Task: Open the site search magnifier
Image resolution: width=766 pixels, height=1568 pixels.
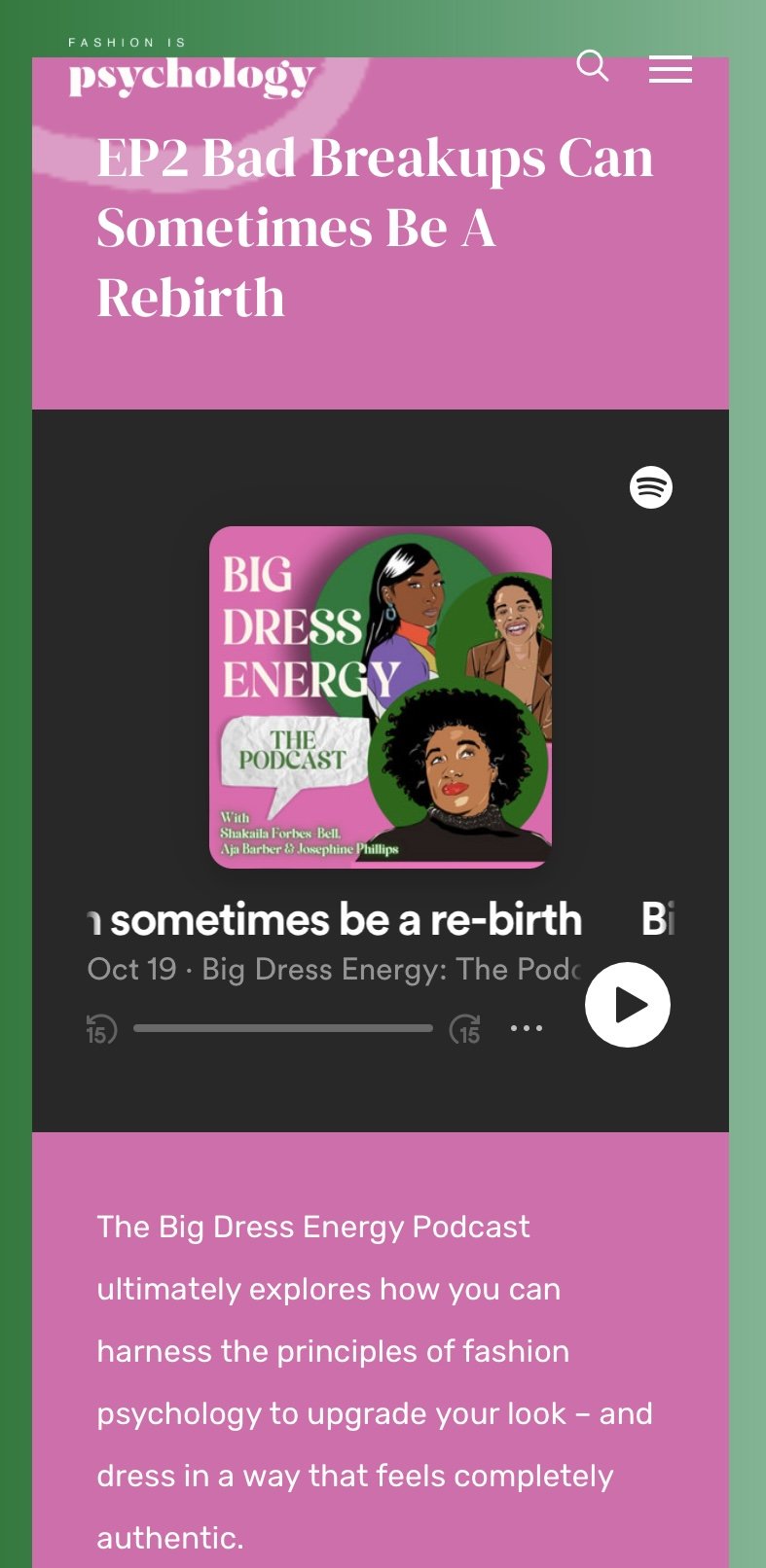Action: [593, 67]
